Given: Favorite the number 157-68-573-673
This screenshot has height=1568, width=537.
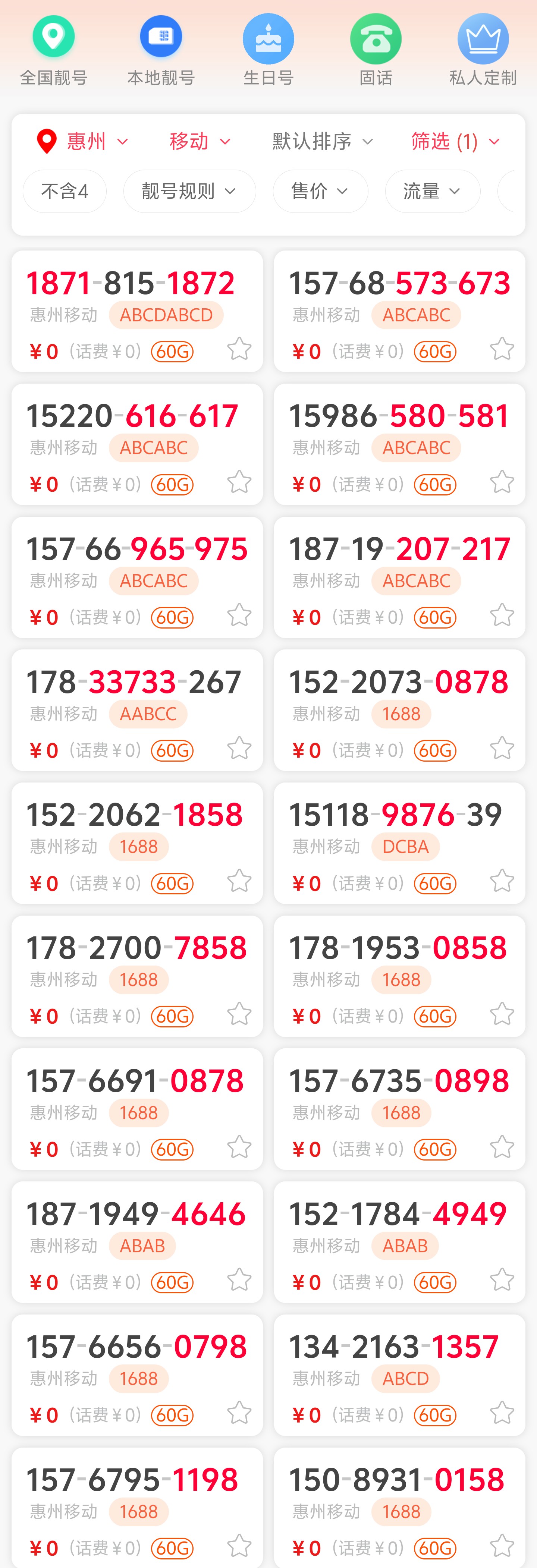Looking at the screenshot, I should (502, 349).
